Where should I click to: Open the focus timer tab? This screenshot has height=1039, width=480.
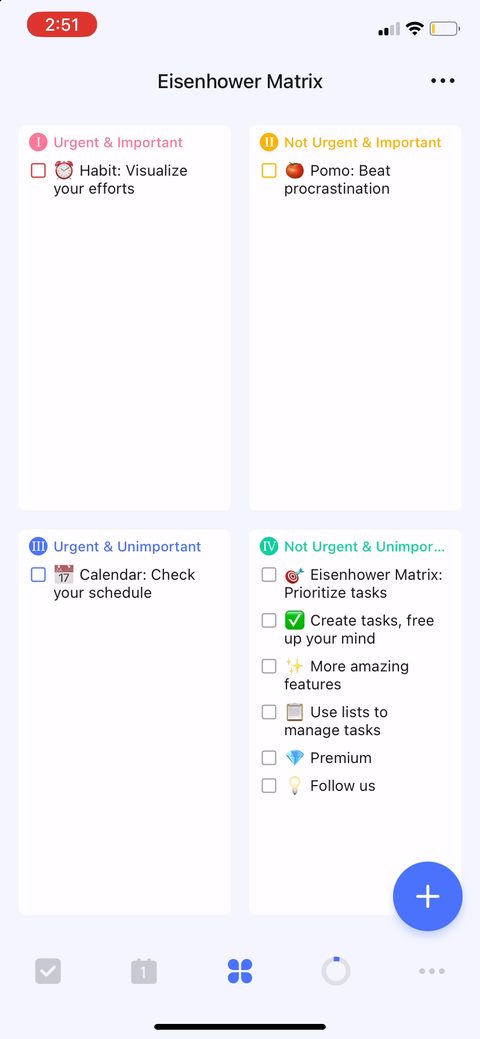336,971
